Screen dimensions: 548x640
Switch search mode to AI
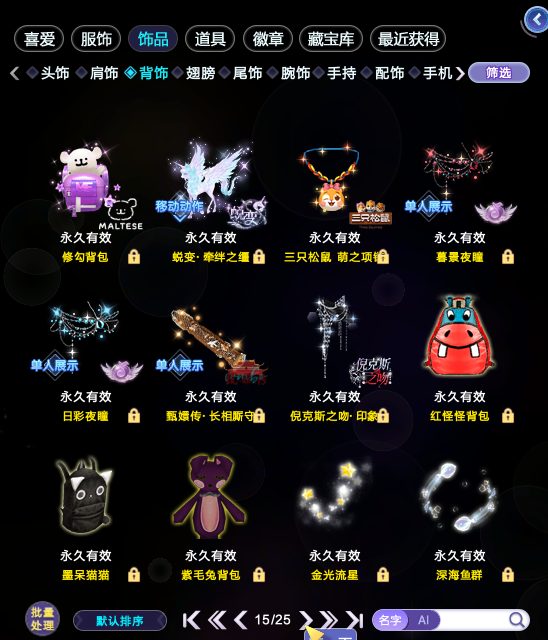tap(424, 620)
